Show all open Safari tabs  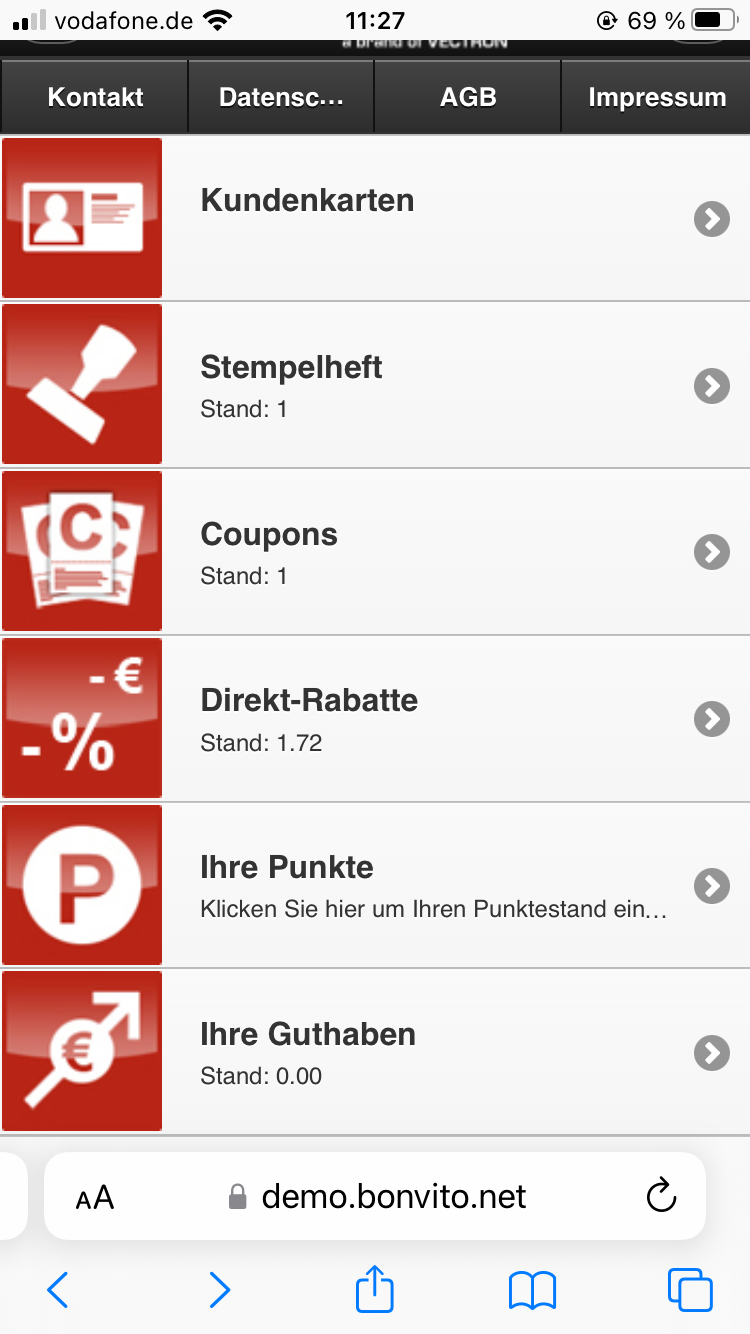click(x=690, y=1290)
